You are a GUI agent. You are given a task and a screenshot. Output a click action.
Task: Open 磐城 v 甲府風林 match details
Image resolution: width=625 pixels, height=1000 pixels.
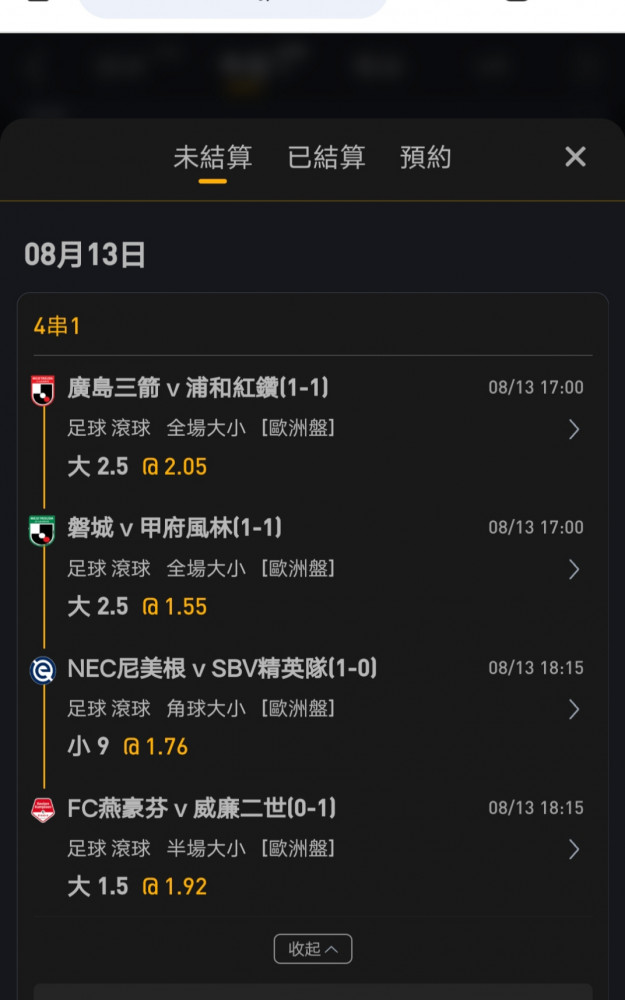tap(574, 570)
